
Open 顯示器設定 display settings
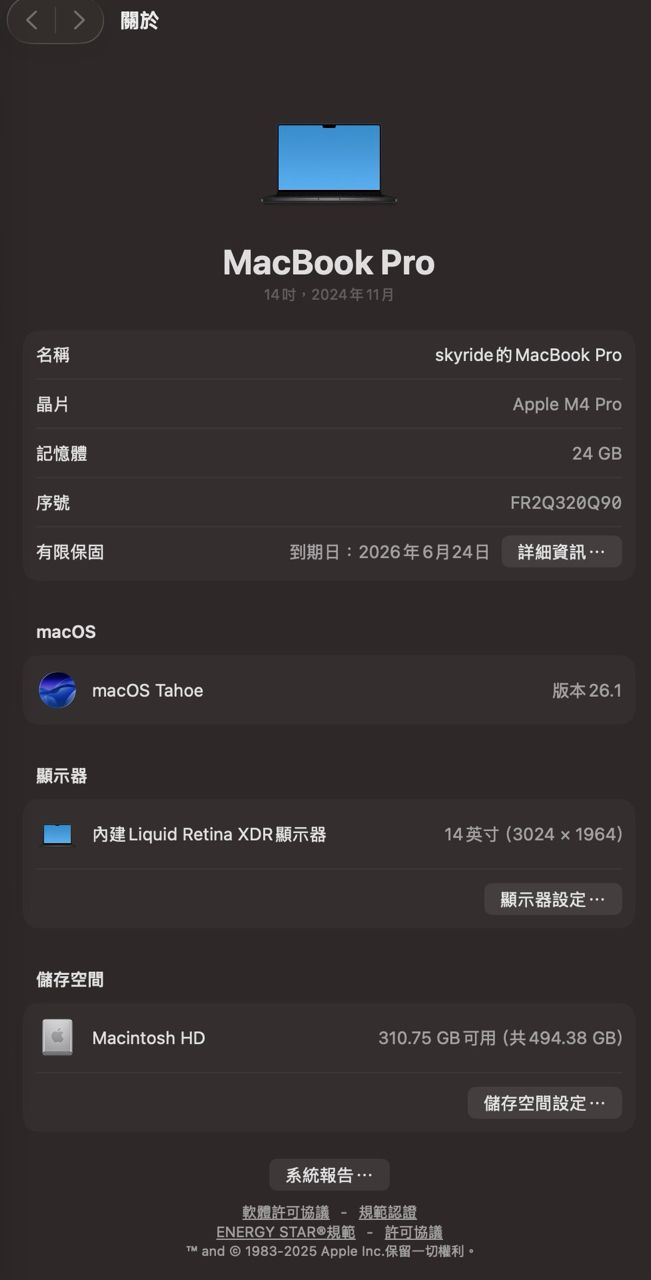point(553,899)
